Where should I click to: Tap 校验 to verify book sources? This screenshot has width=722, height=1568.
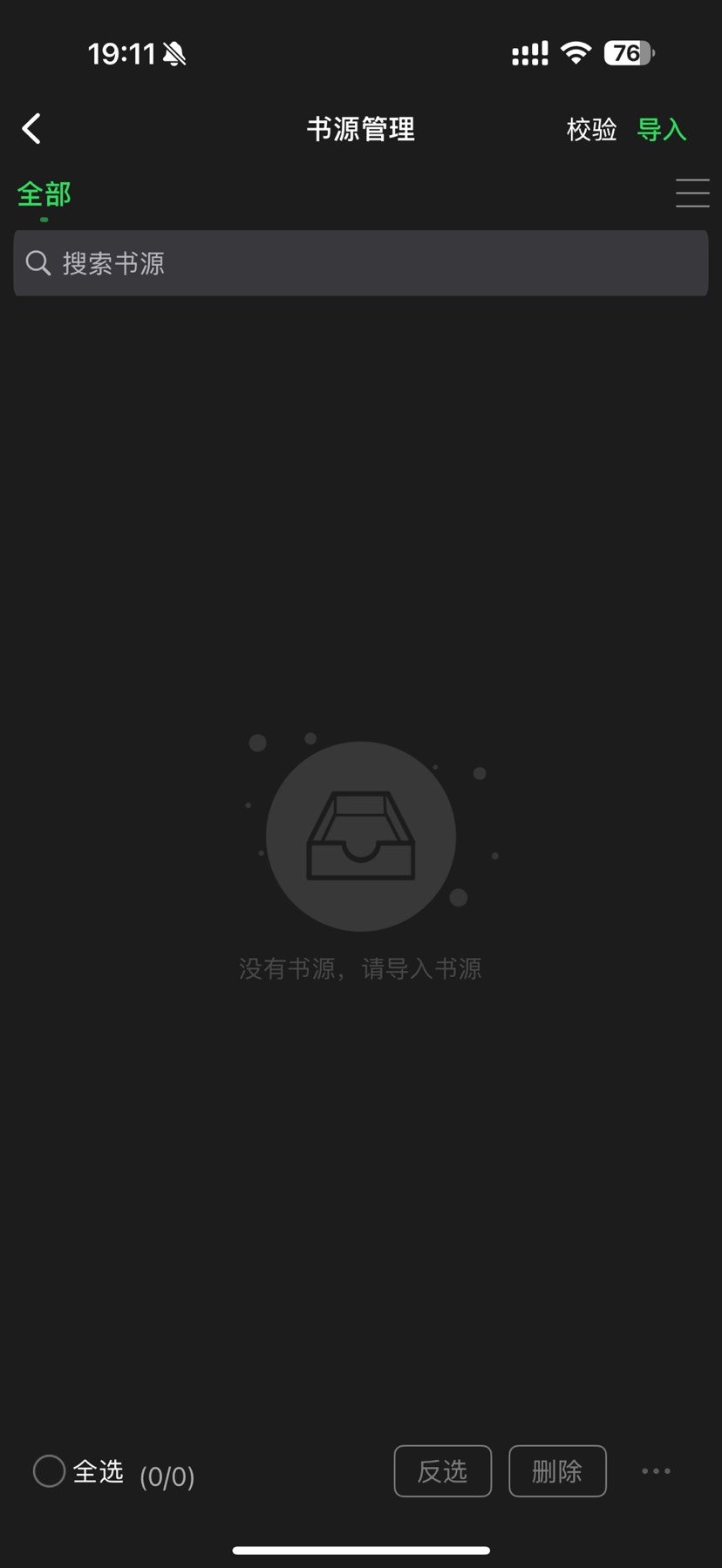(x=591, y=130)
